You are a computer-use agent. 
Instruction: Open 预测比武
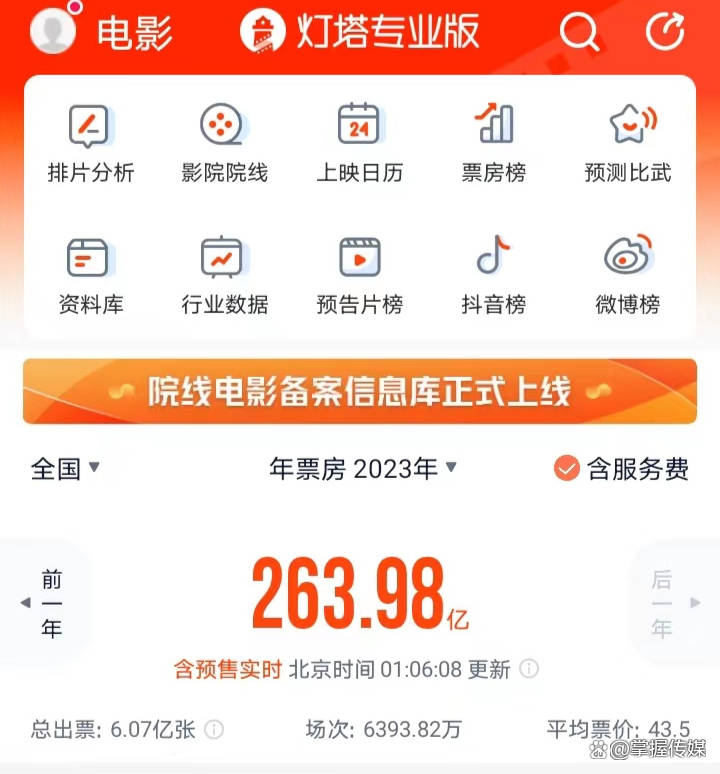pyautogui.click(x=628, y=143)
